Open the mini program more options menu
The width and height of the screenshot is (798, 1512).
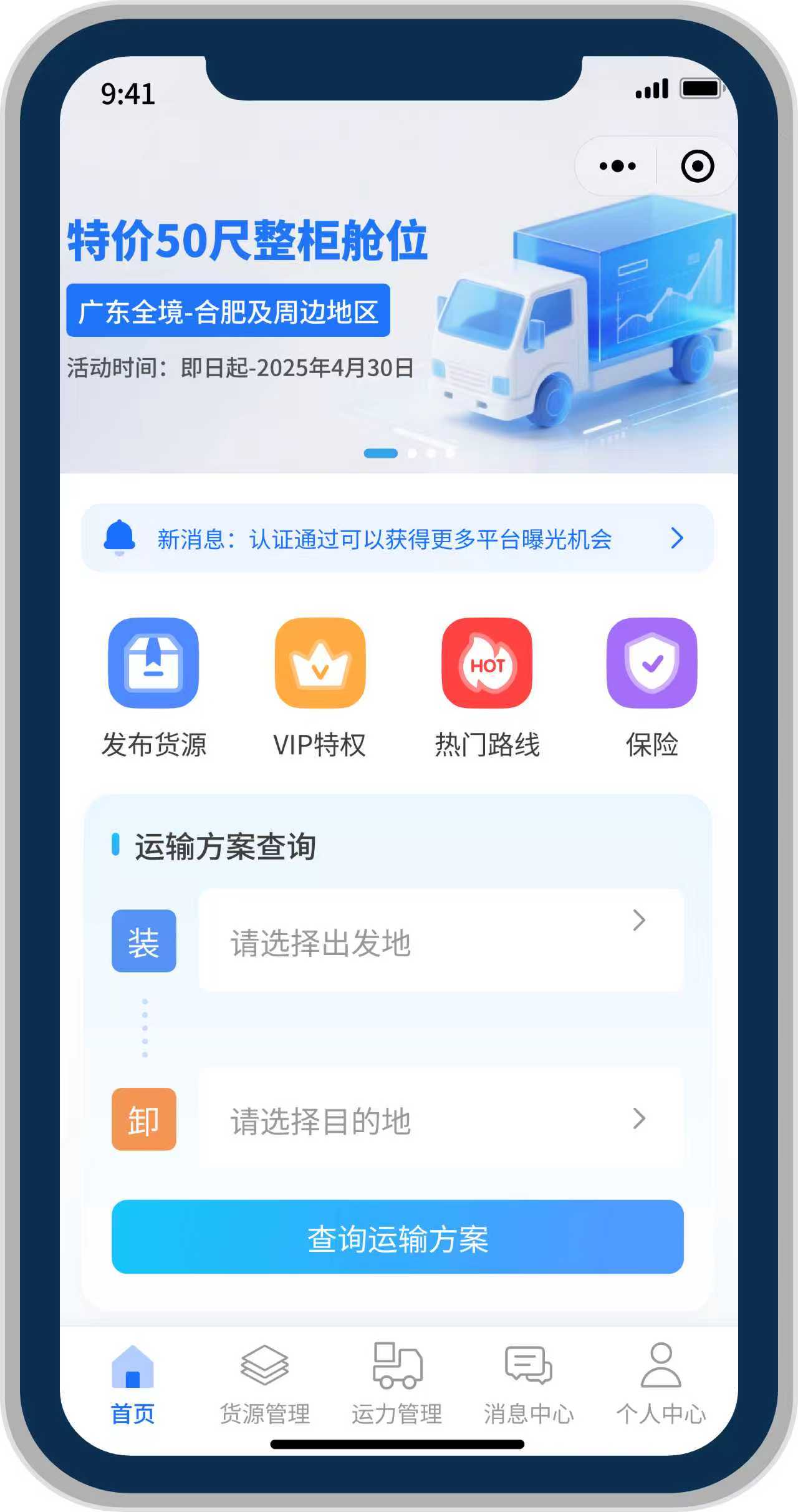(617, 166)
